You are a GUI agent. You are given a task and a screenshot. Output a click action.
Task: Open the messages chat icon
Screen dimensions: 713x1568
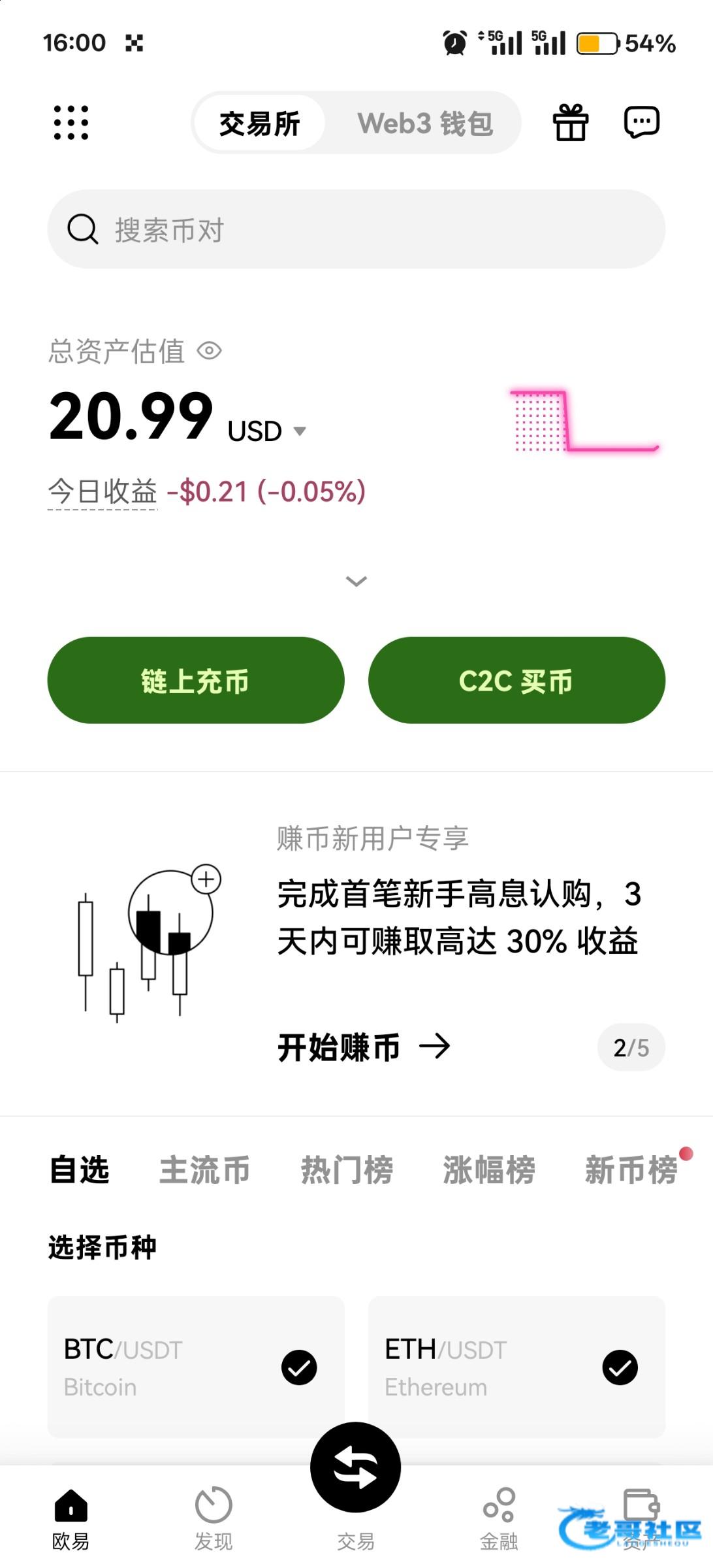(x=641, y=122)
